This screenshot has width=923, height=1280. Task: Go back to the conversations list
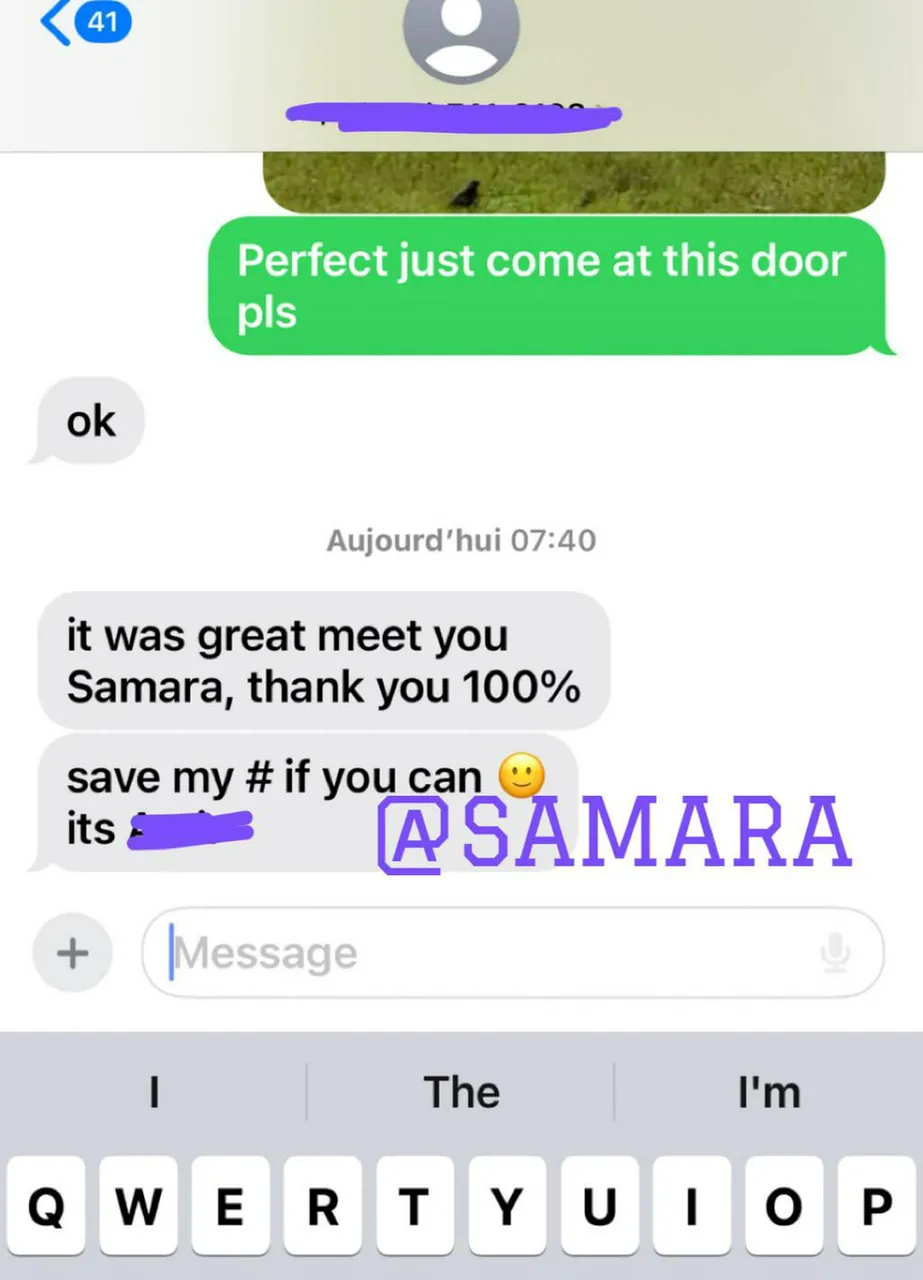[x=85, y=22]
